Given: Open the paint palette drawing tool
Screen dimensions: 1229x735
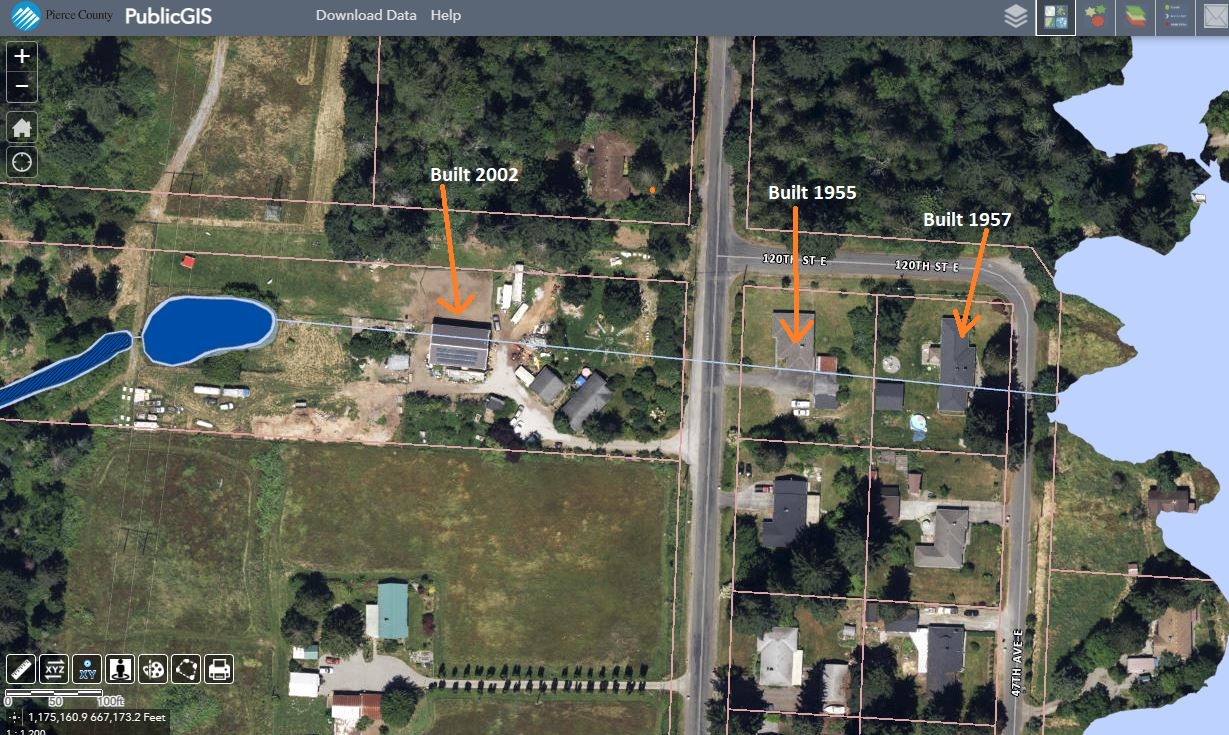Looking at the screenshot, I should [153, 669].
